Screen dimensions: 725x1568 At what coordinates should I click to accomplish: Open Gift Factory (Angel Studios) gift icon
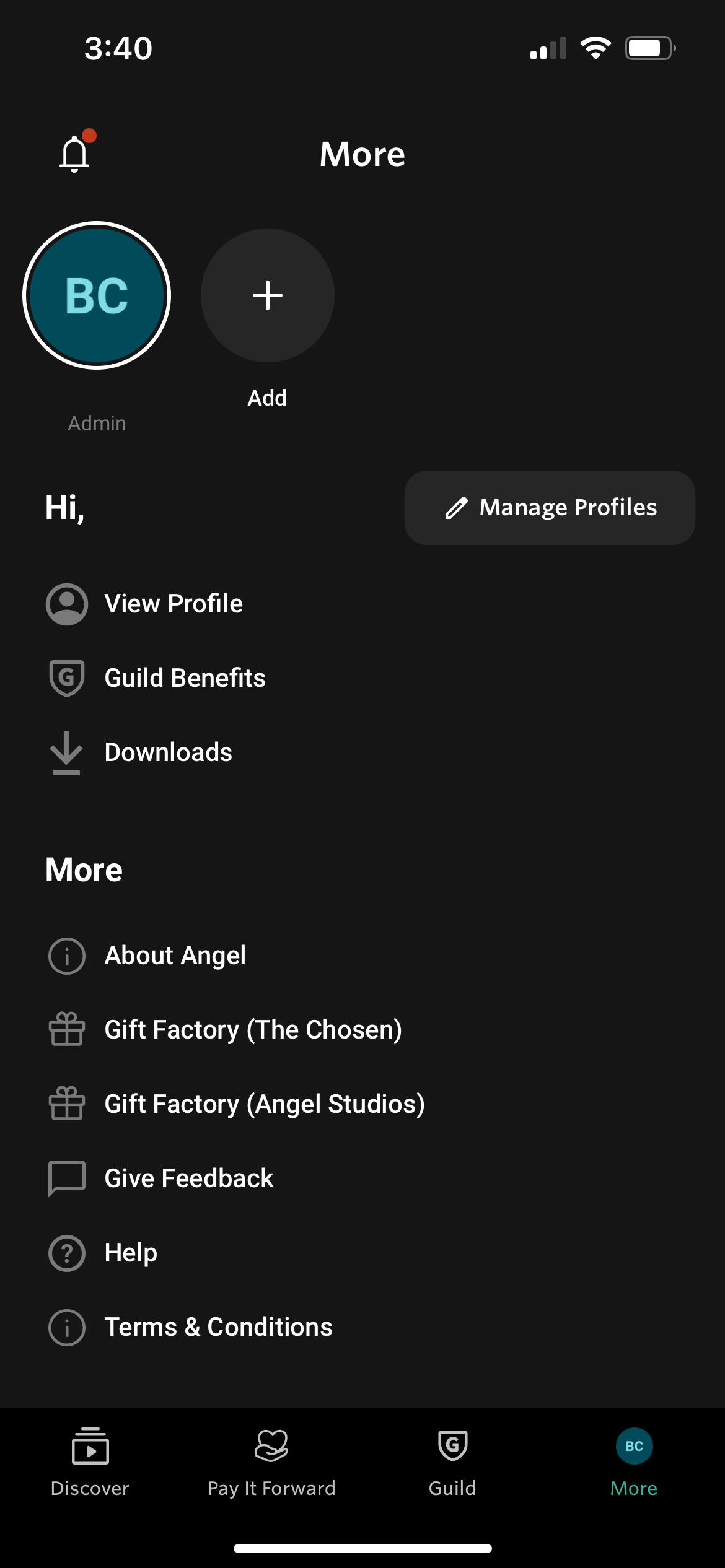(66, 1104)
